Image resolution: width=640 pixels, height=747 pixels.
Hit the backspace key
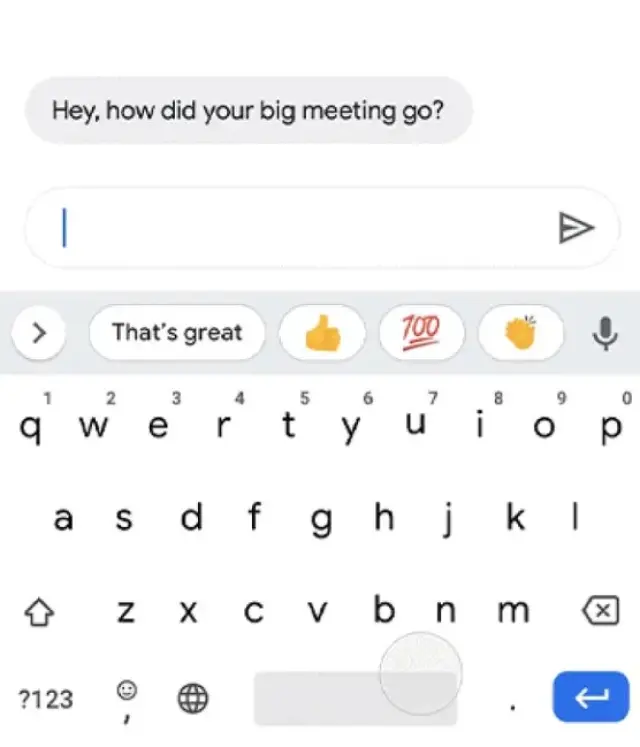click(599, 610)
